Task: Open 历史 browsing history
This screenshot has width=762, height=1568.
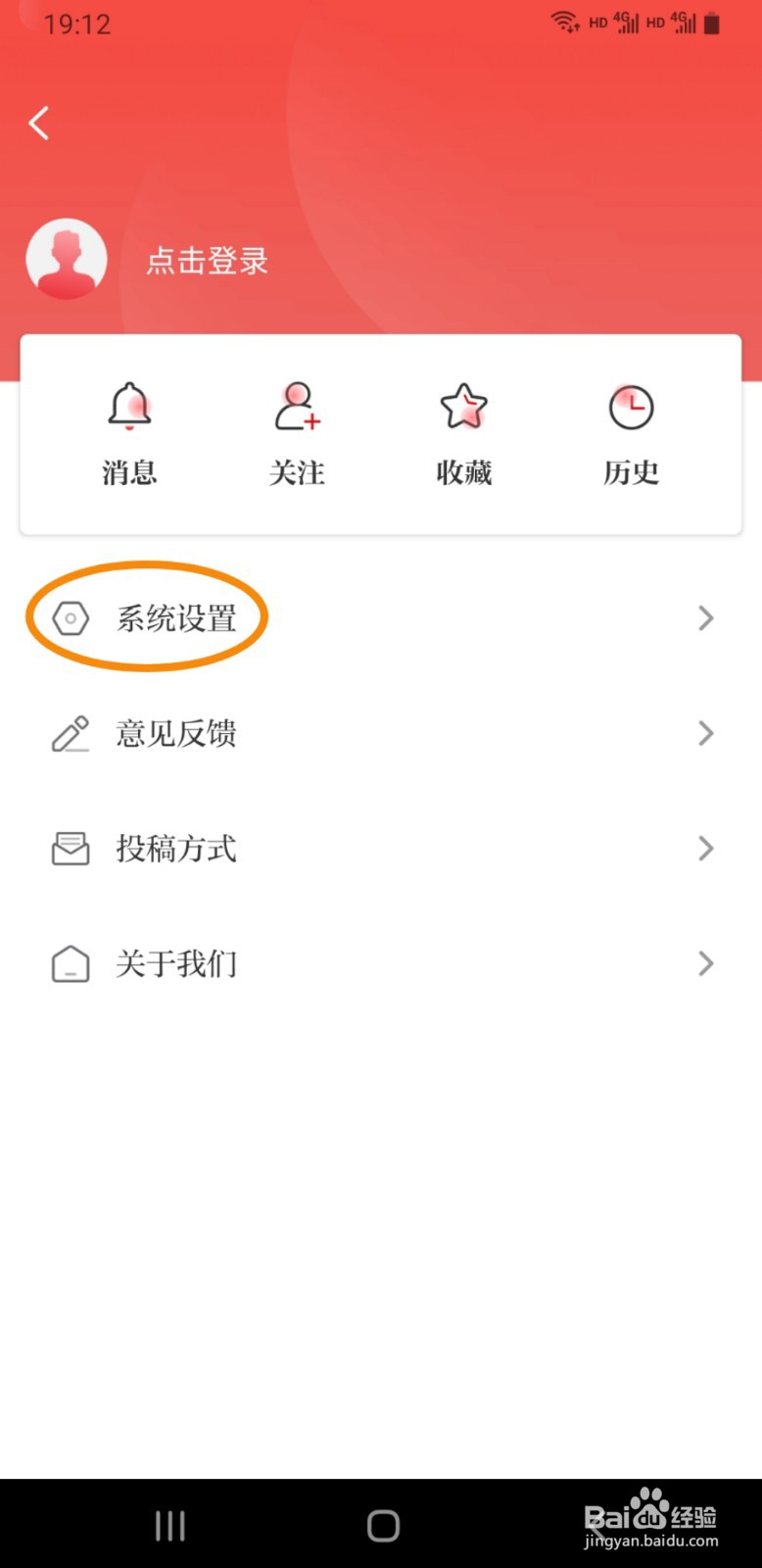Action: pyautogui.click(x=632, y=433)
